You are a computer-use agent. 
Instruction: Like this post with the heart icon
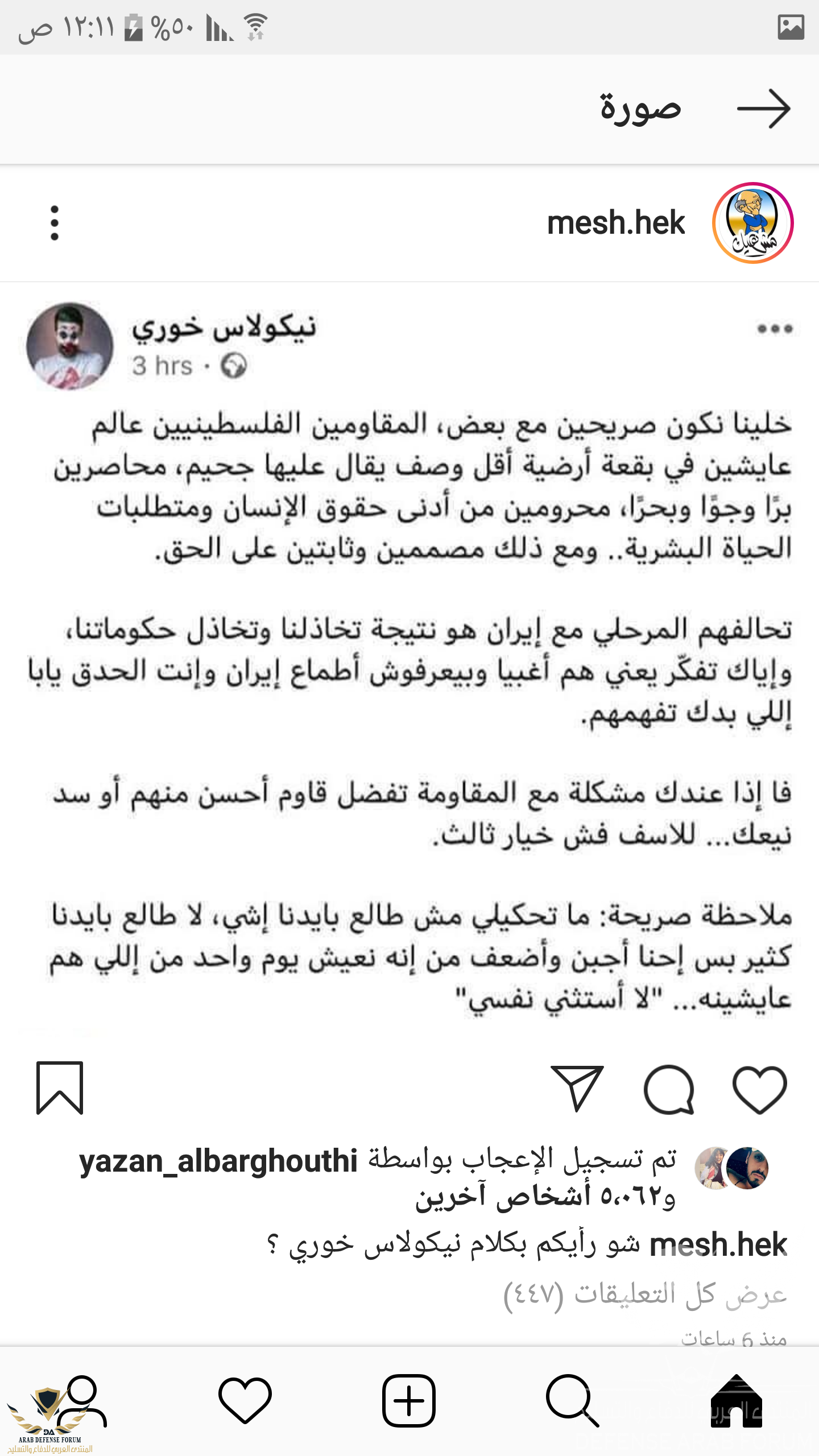[759, 1089]
